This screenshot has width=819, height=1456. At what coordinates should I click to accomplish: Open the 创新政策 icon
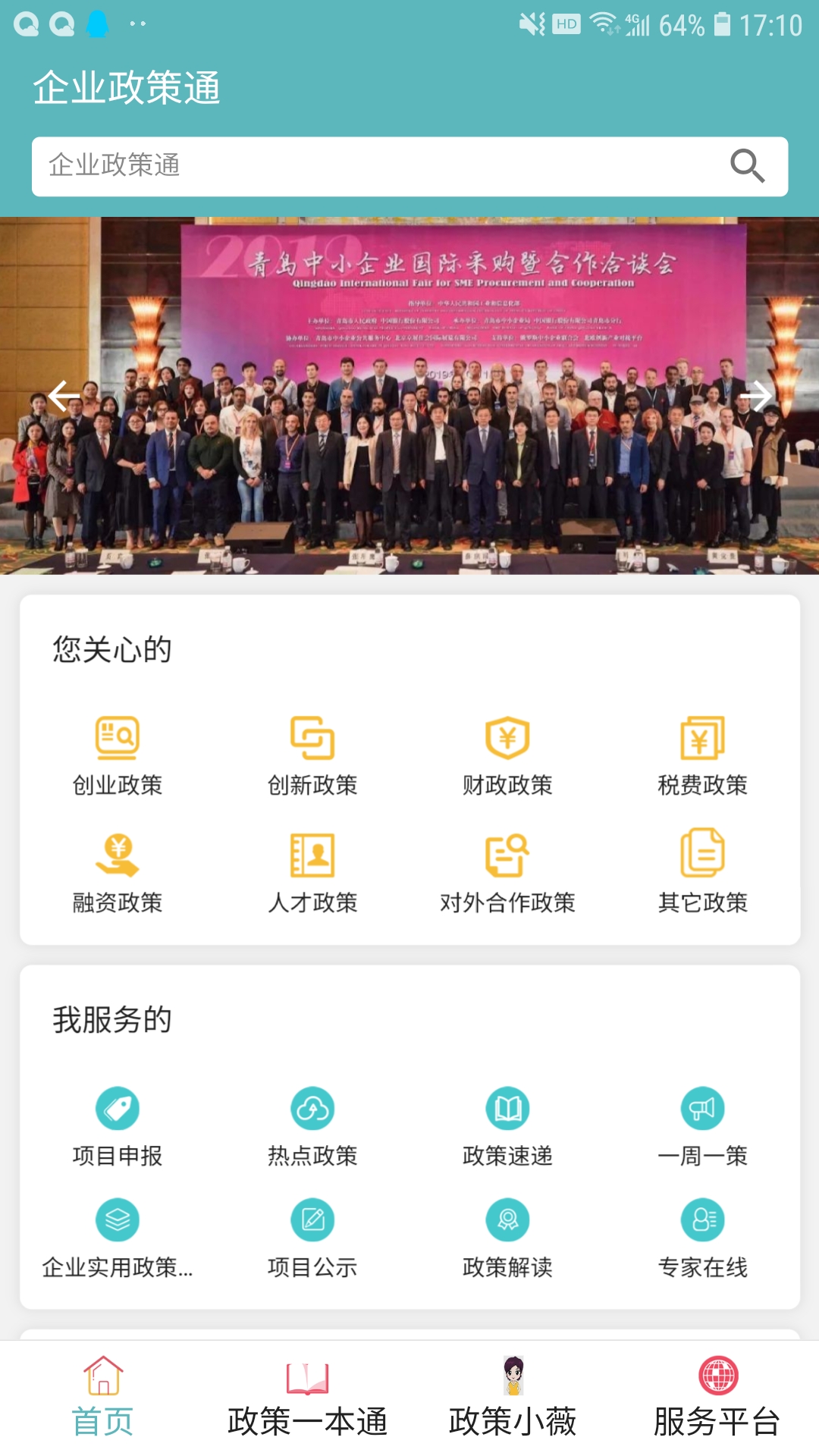pos(312,736)
